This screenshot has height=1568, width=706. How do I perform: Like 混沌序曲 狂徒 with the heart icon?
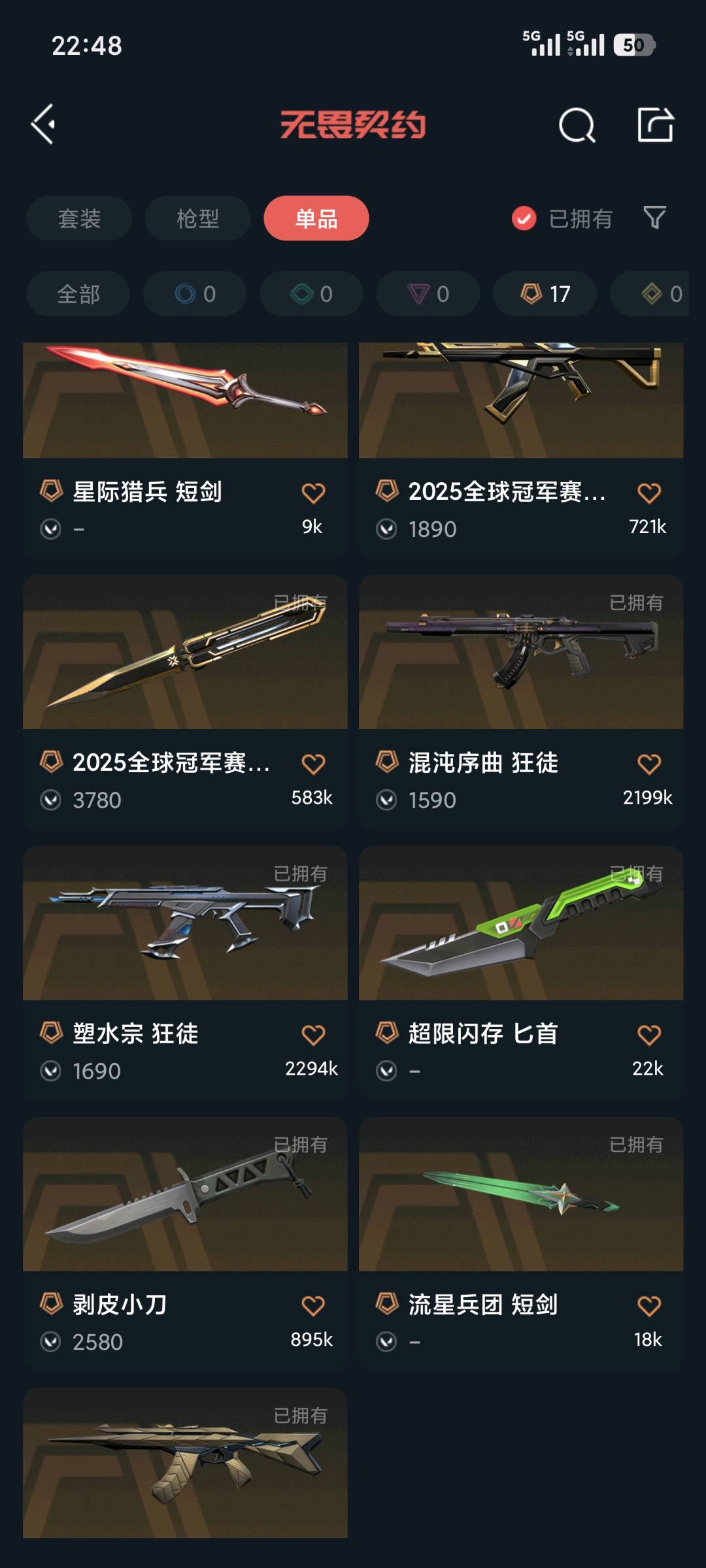pyautogui.click(x=649, y=764)
